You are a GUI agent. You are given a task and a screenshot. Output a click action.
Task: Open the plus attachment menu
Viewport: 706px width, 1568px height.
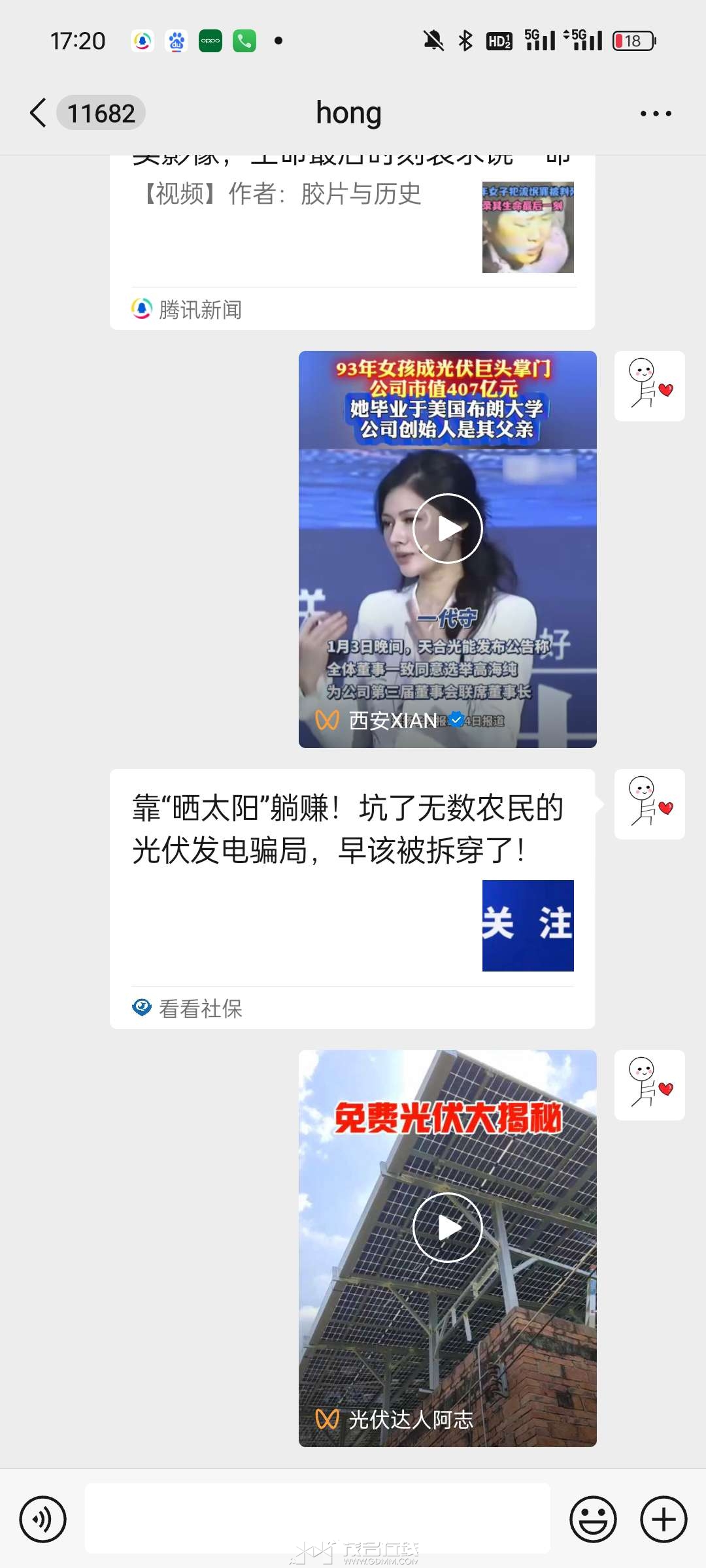pos(664,1519)
